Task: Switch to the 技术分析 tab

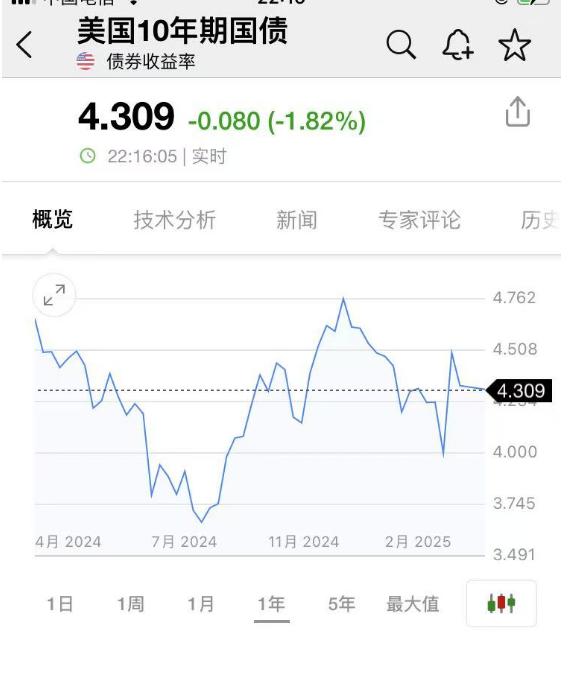Action: (x=175, y=220)
